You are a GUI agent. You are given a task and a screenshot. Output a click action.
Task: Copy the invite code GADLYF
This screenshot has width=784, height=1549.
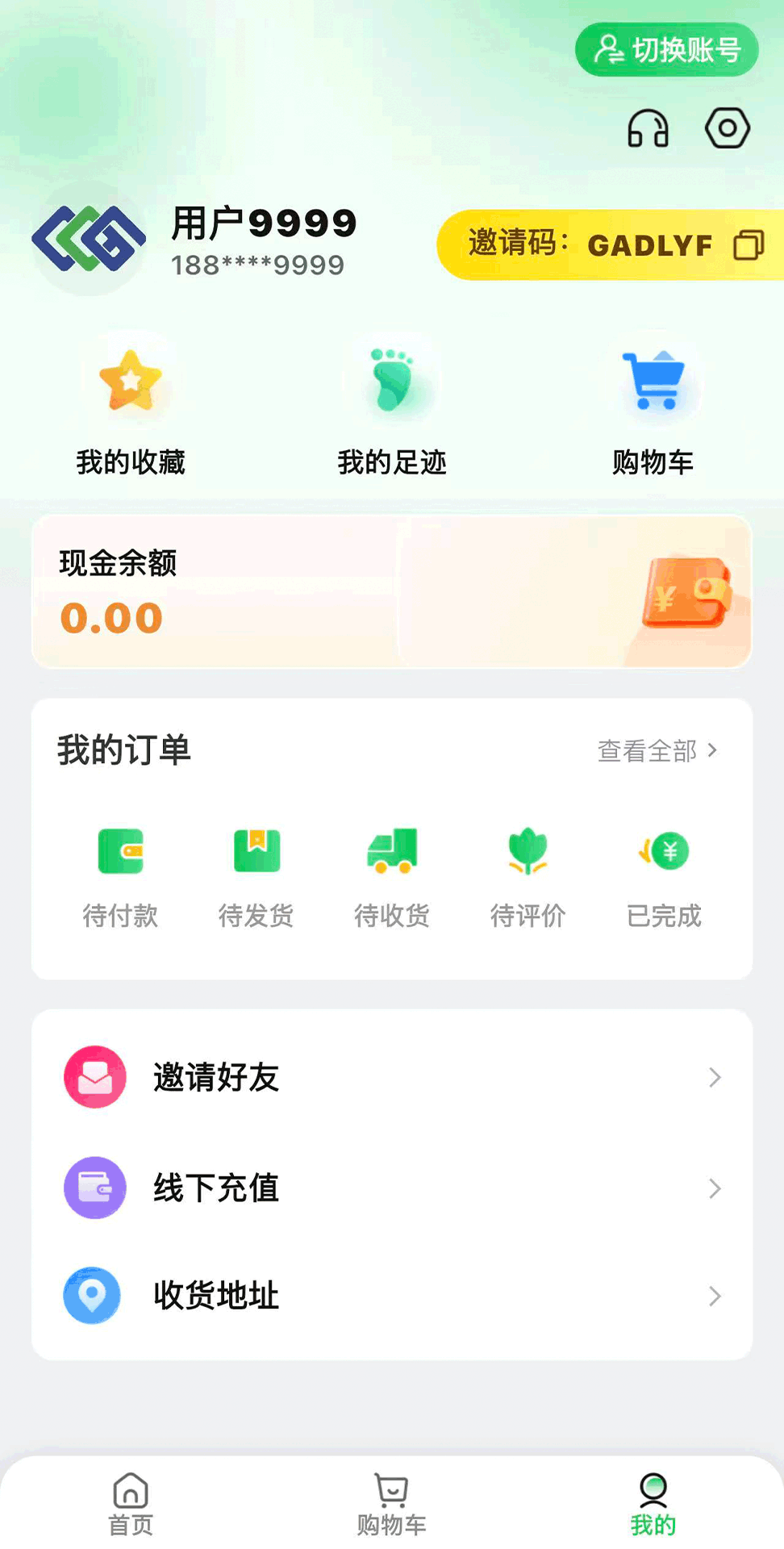[749, 244]
